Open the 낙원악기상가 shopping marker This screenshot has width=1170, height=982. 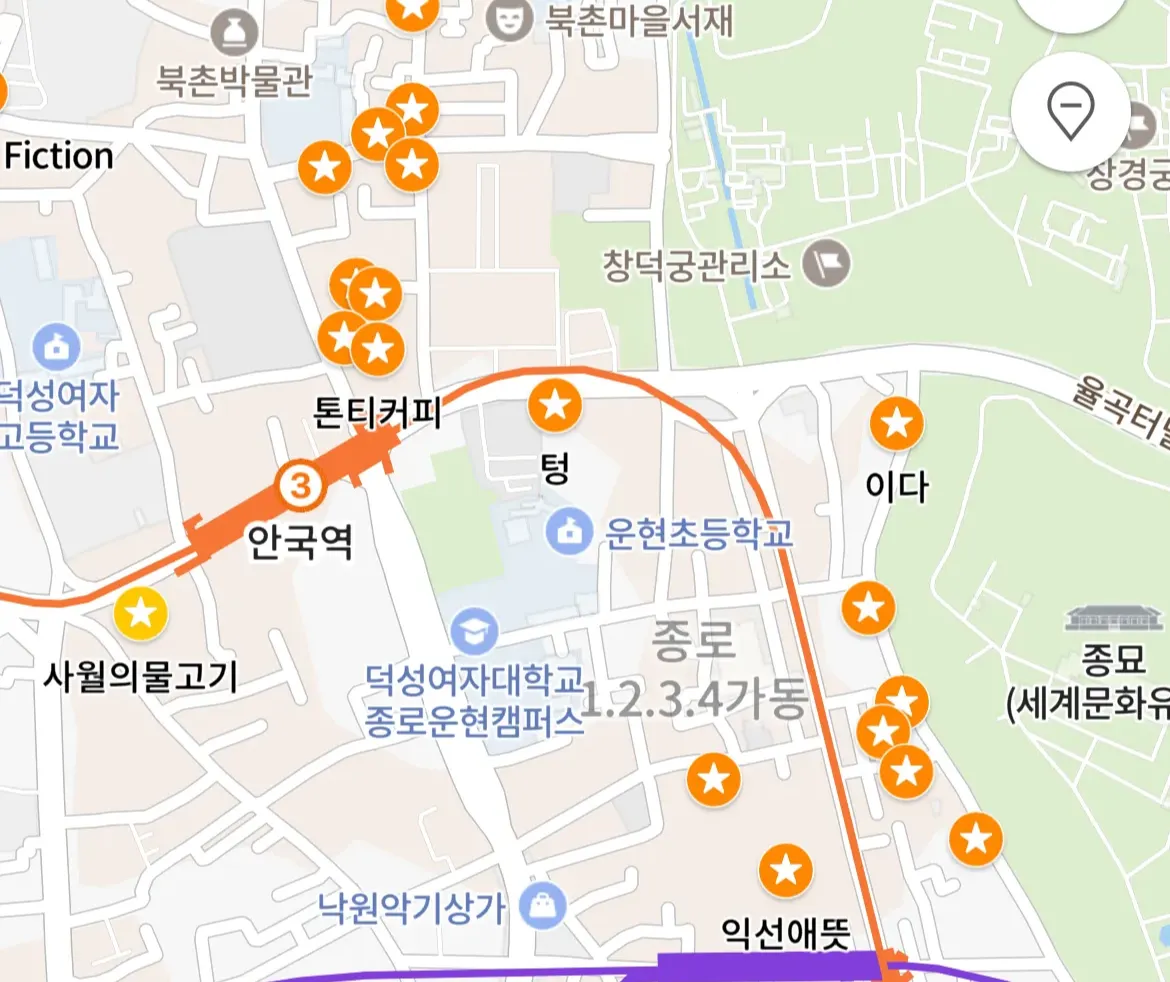(546, 907)
